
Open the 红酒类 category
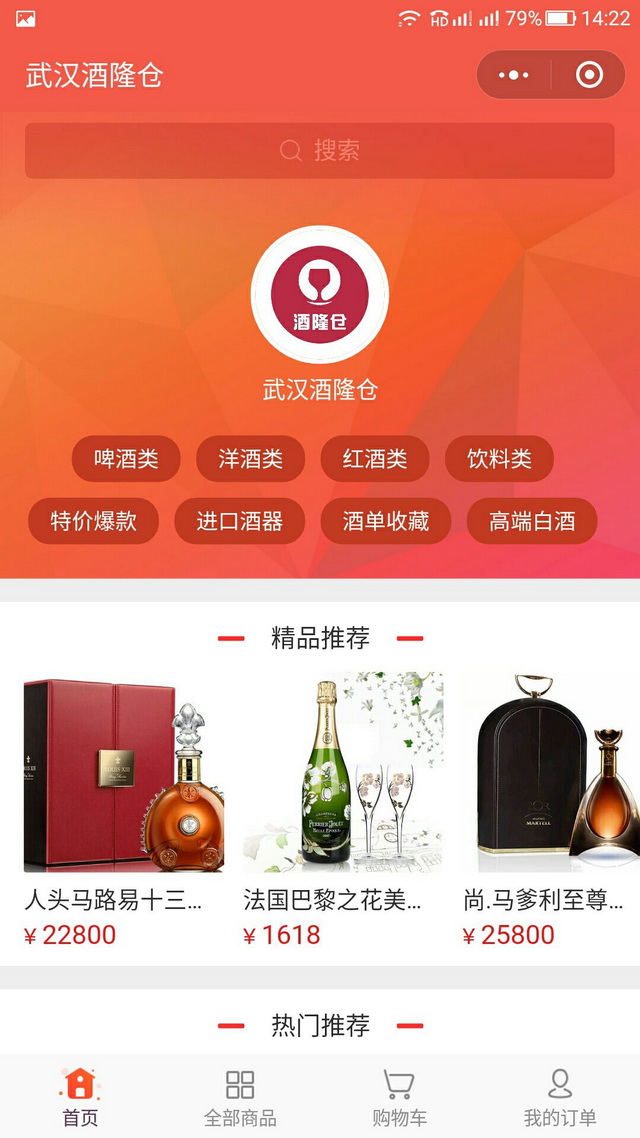click(x=375, y=459)
